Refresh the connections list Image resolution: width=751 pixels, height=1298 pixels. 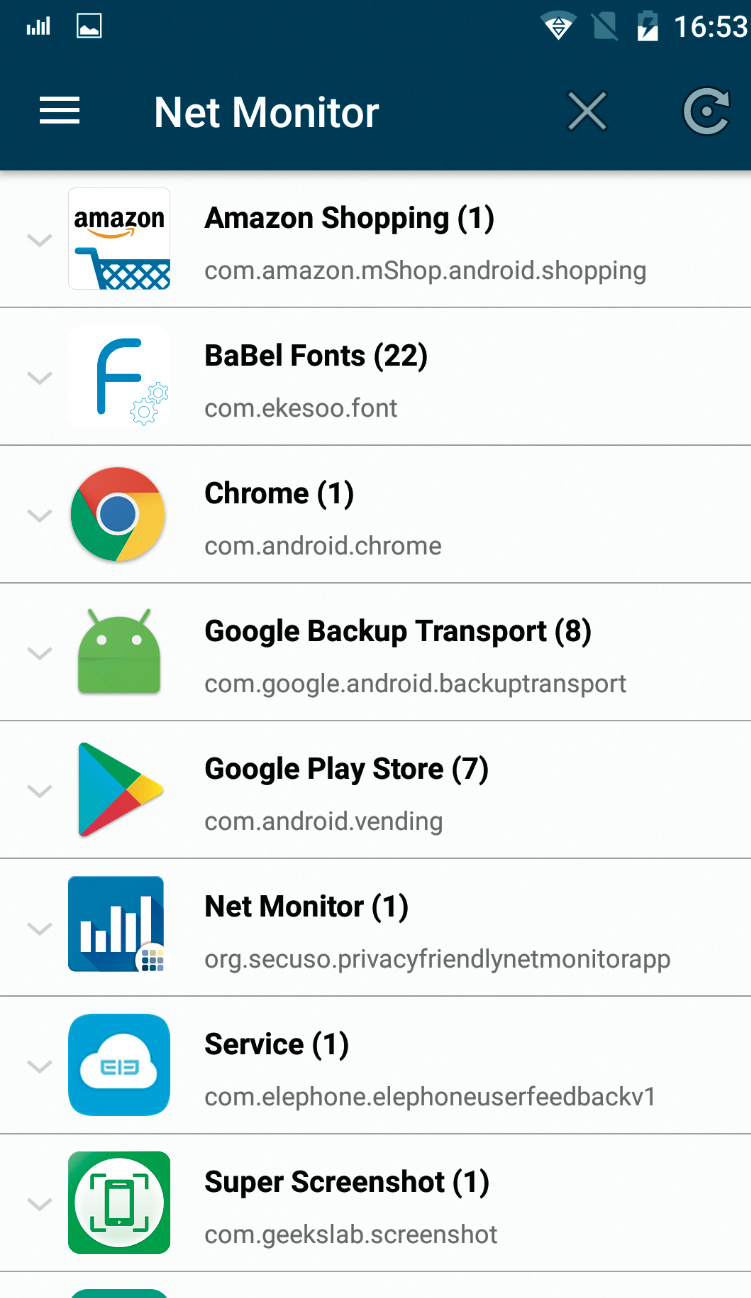705,111
